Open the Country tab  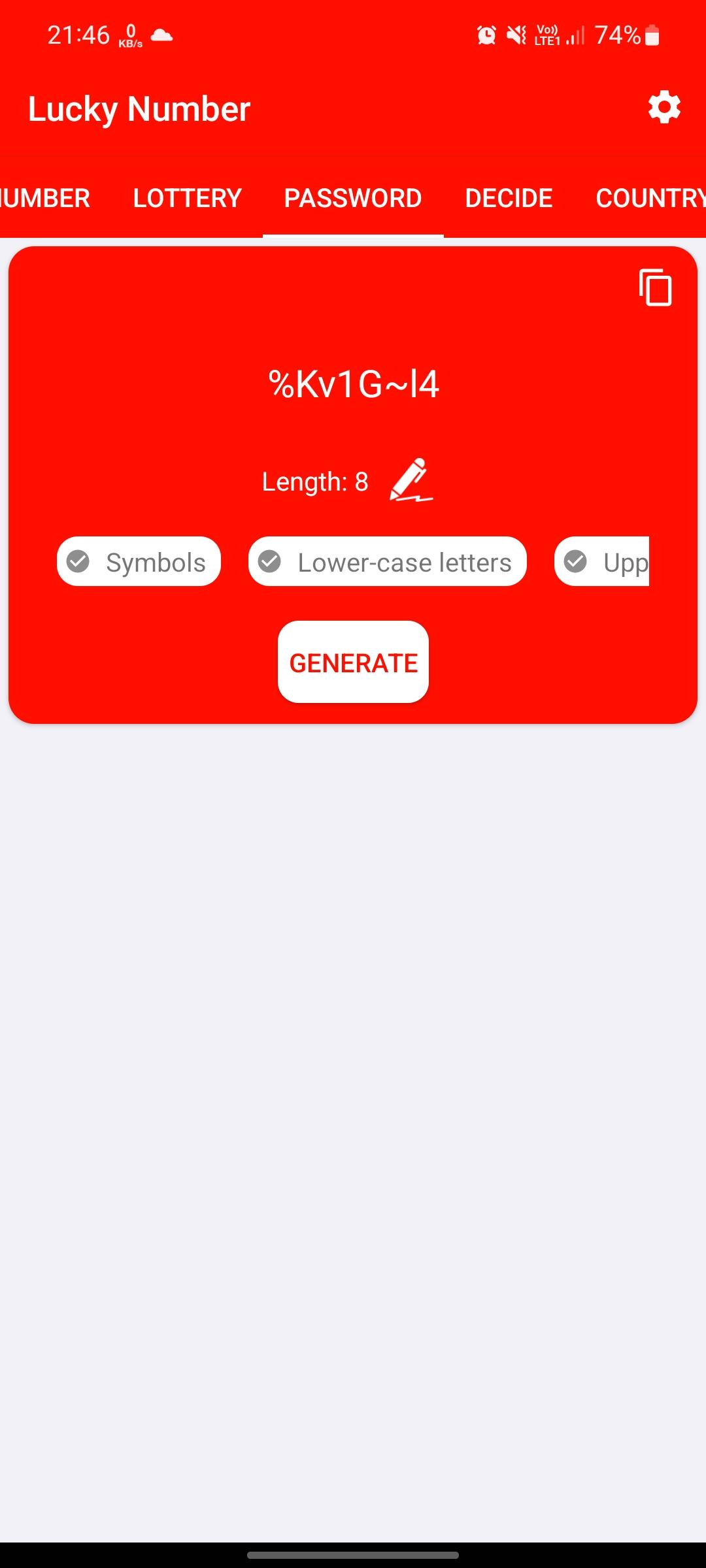click(x=650, y=198)
